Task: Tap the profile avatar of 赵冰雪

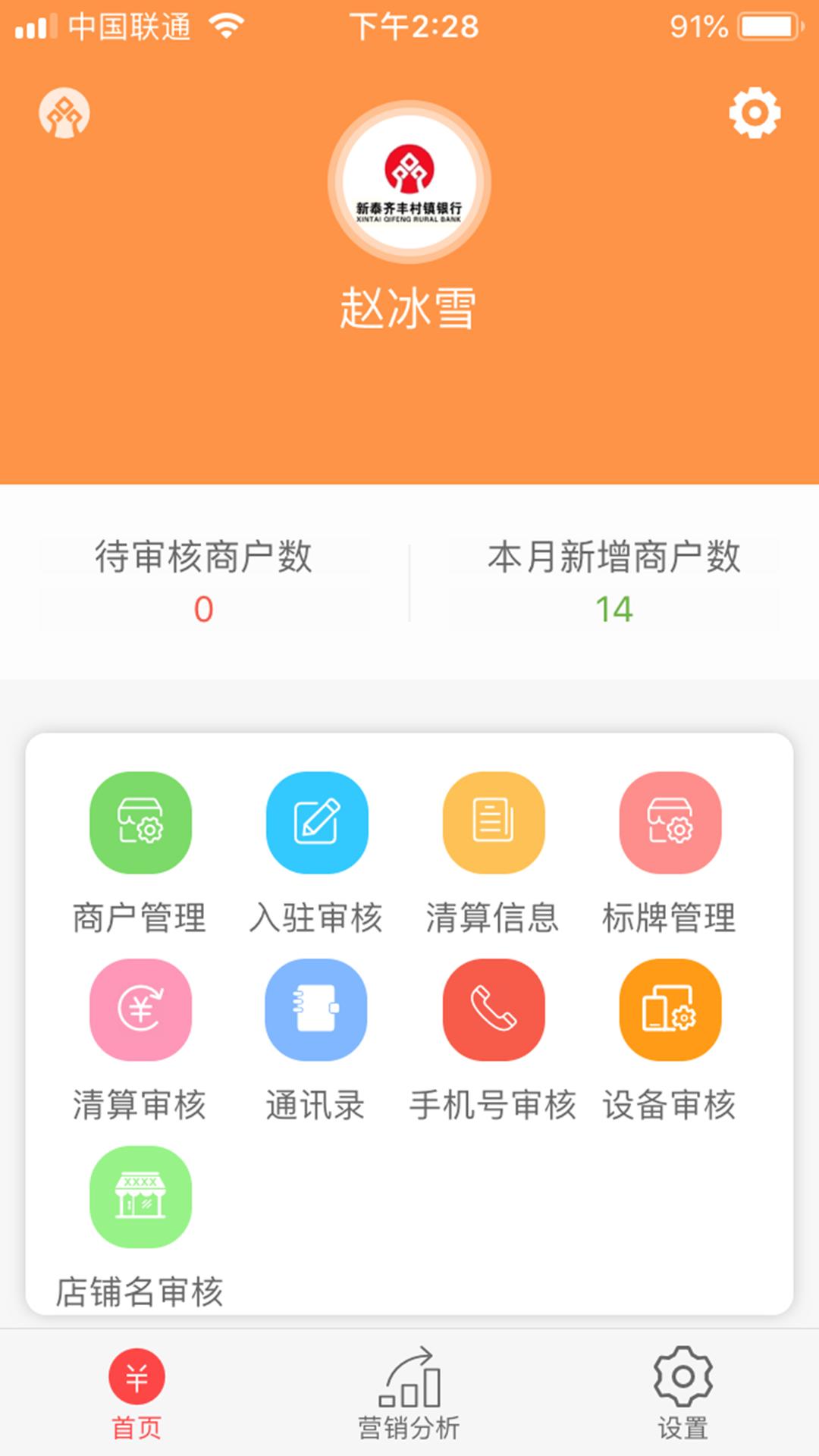Action: pos(409,182)
